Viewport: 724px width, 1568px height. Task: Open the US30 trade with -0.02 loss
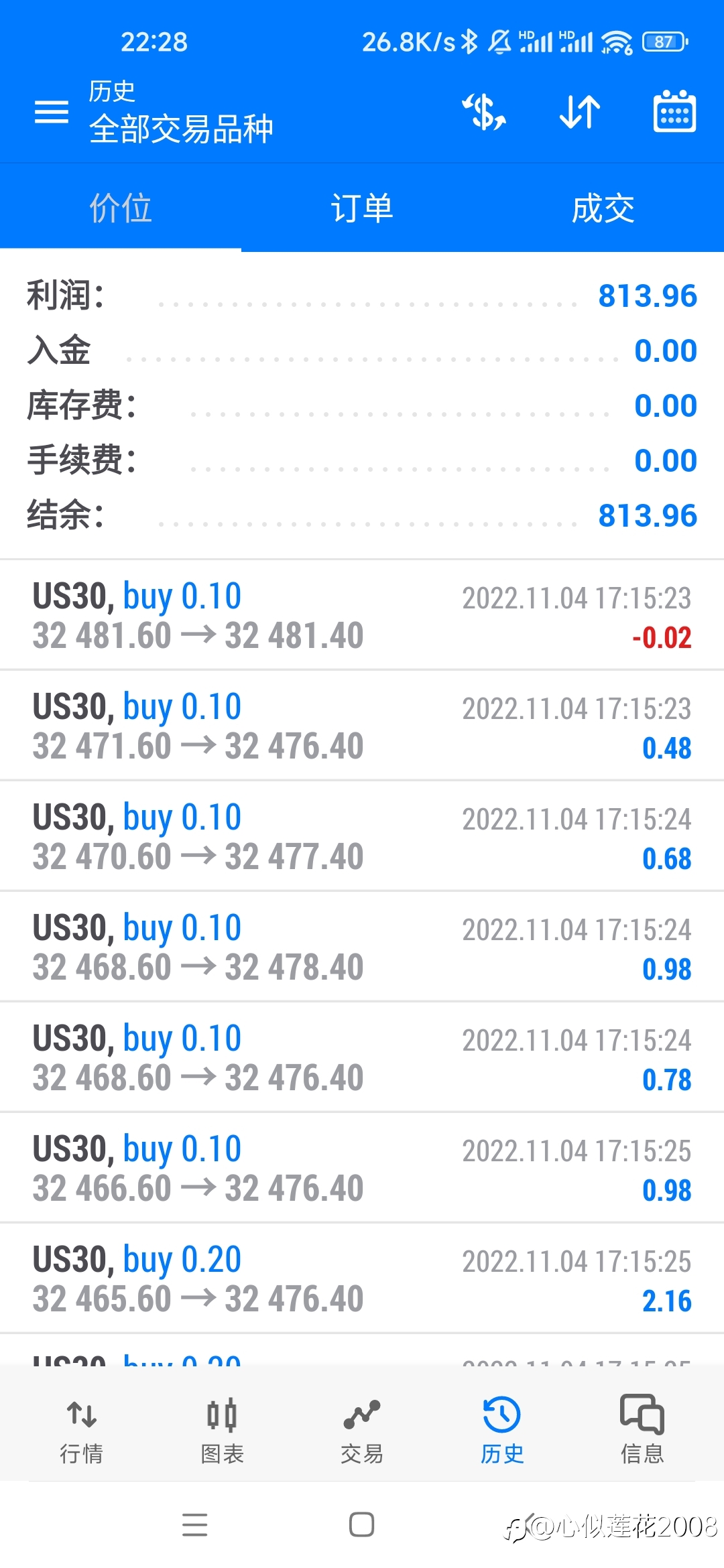coord(362,615)
